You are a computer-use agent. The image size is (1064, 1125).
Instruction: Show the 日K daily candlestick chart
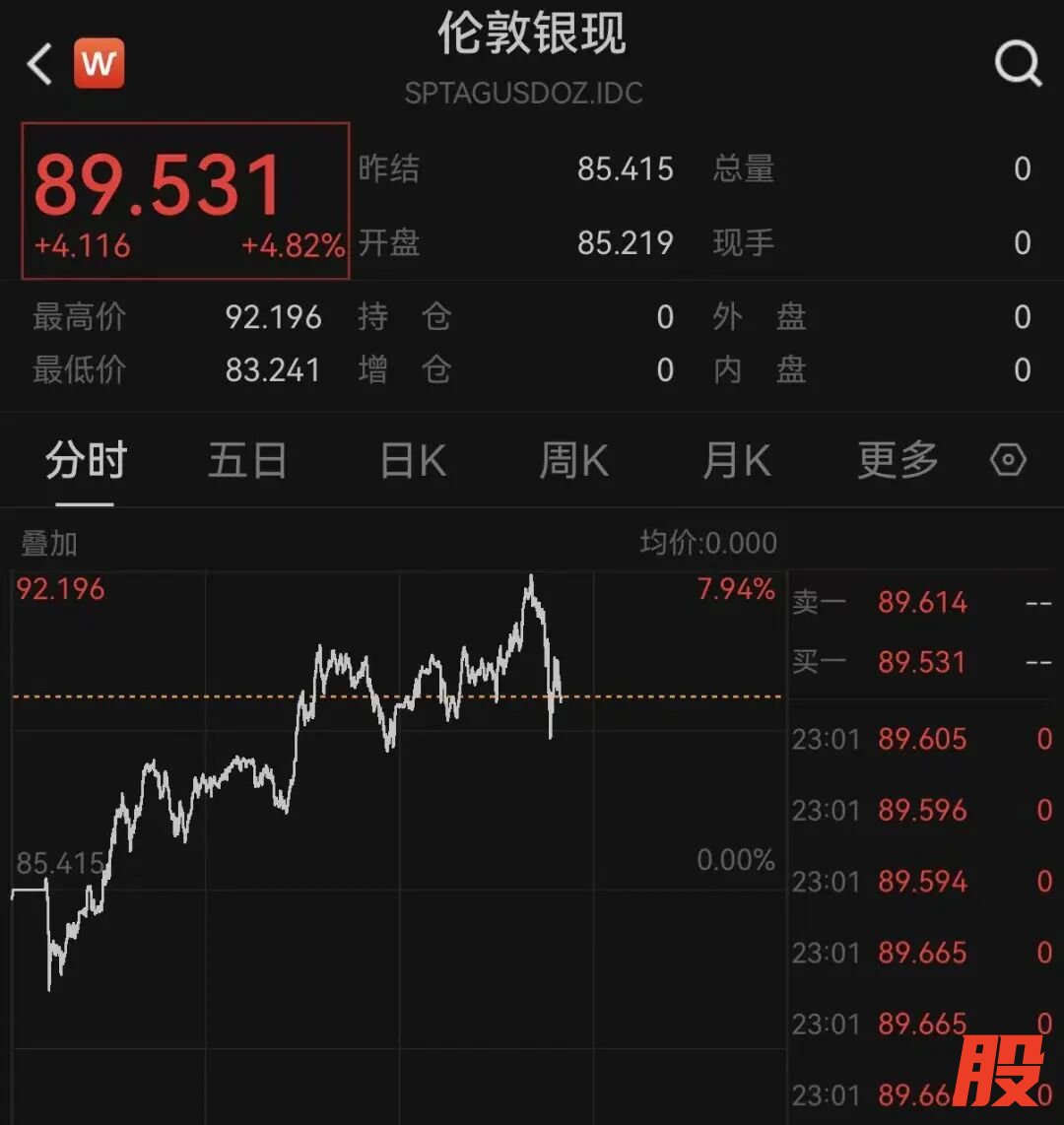[413, 461]
